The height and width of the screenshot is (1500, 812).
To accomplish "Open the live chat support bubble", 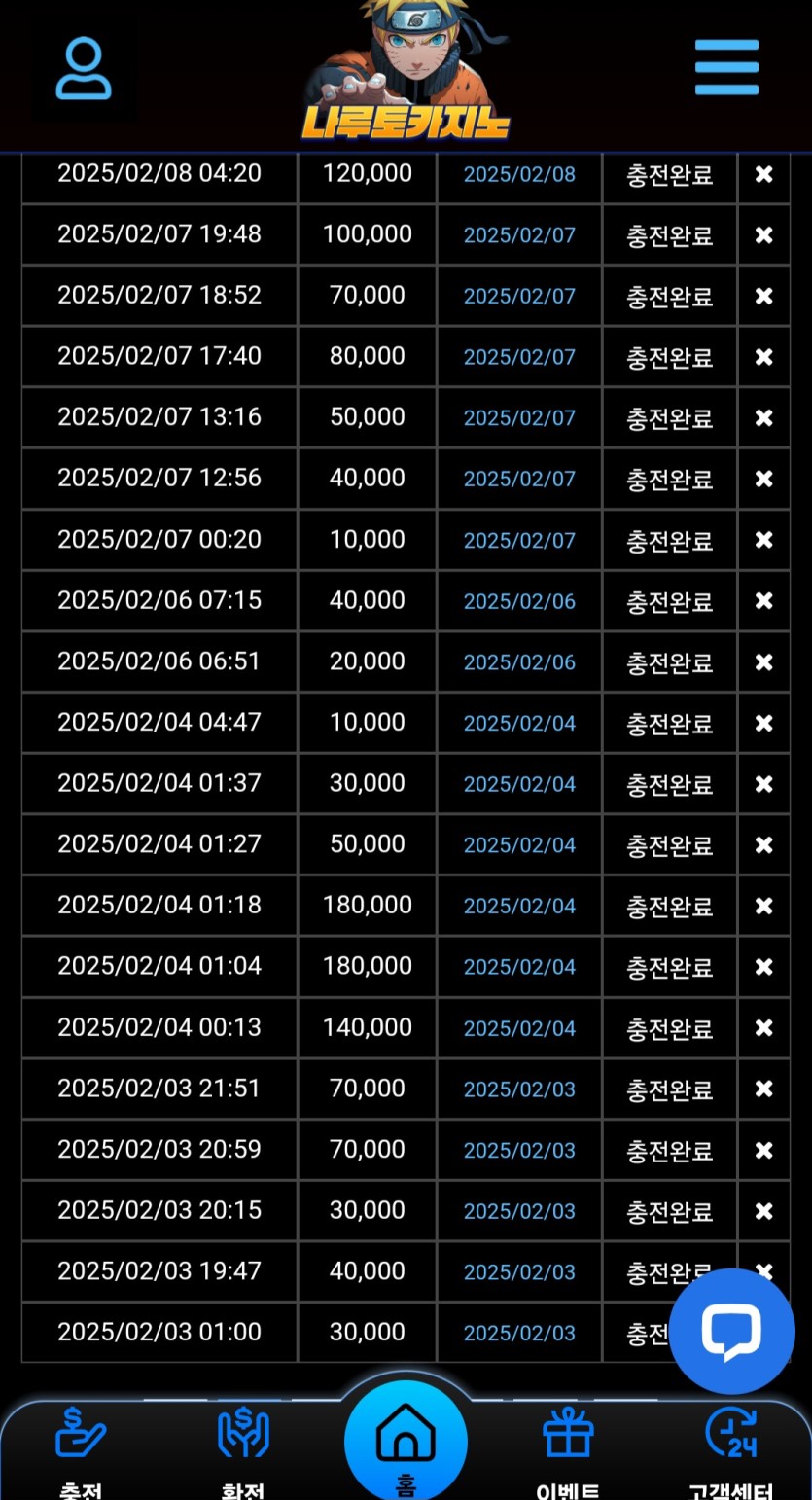I will 731,1331.
